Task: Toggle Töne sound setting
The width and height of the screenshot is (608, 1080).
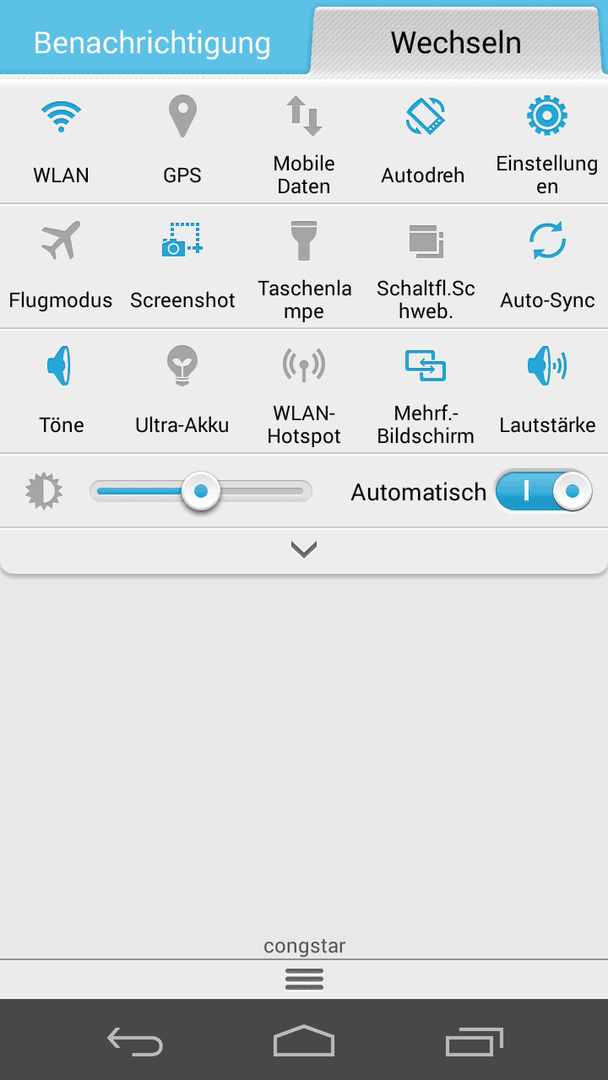Action: tap(61, 392)
